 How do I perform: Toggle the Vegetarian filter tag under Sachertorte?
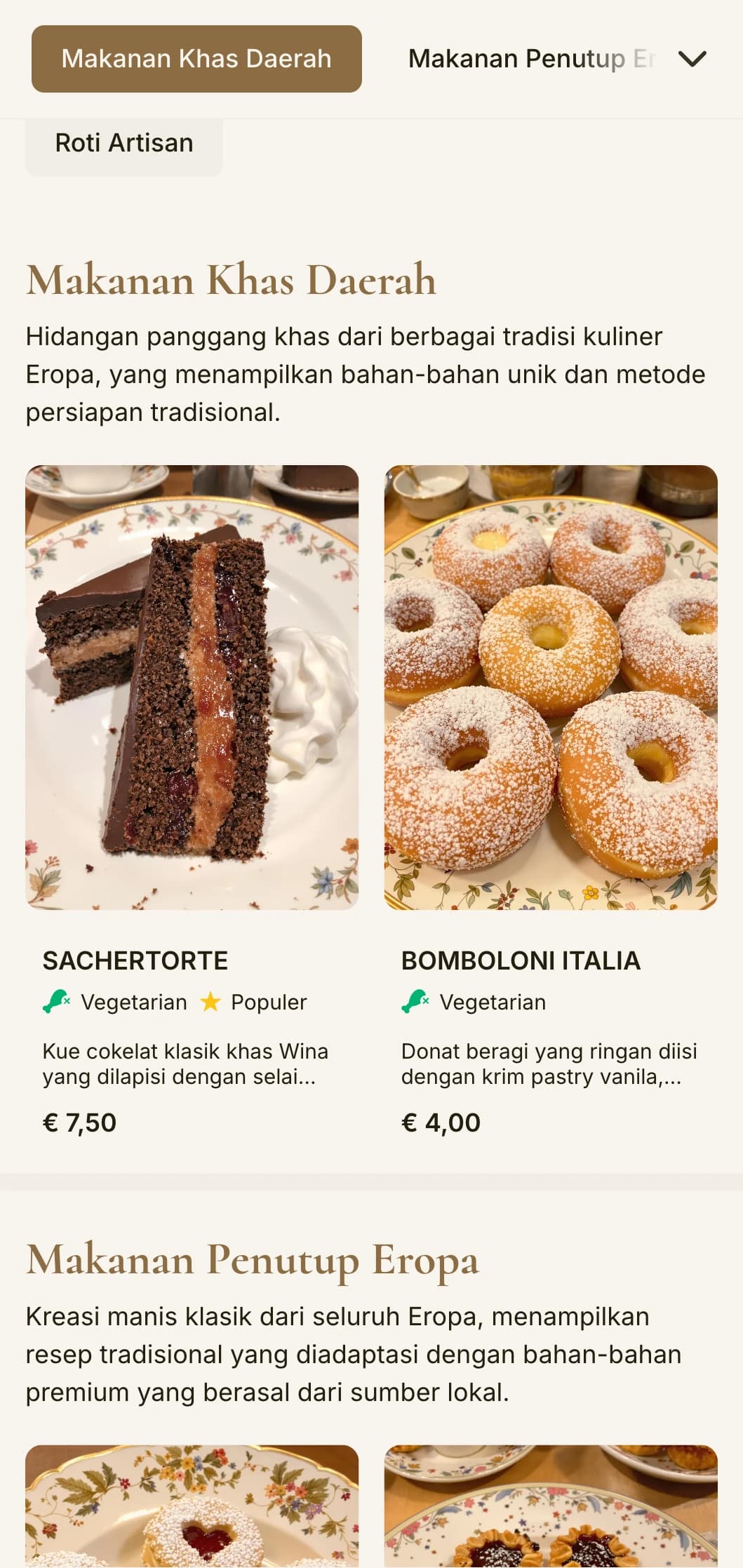tap(112, 1002)
